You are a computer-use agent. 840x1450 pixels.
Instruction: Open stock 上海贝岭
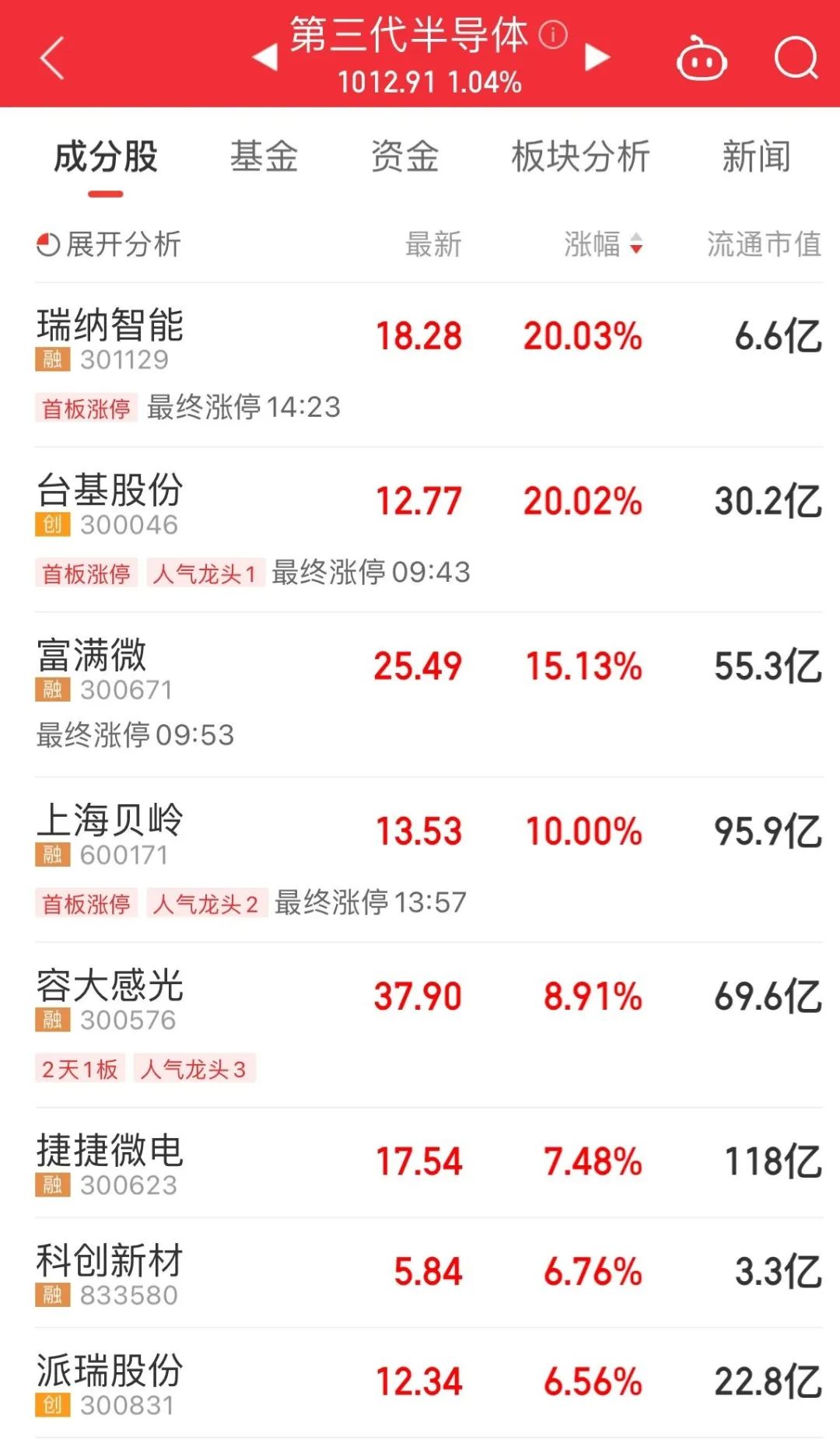point(110,821)
